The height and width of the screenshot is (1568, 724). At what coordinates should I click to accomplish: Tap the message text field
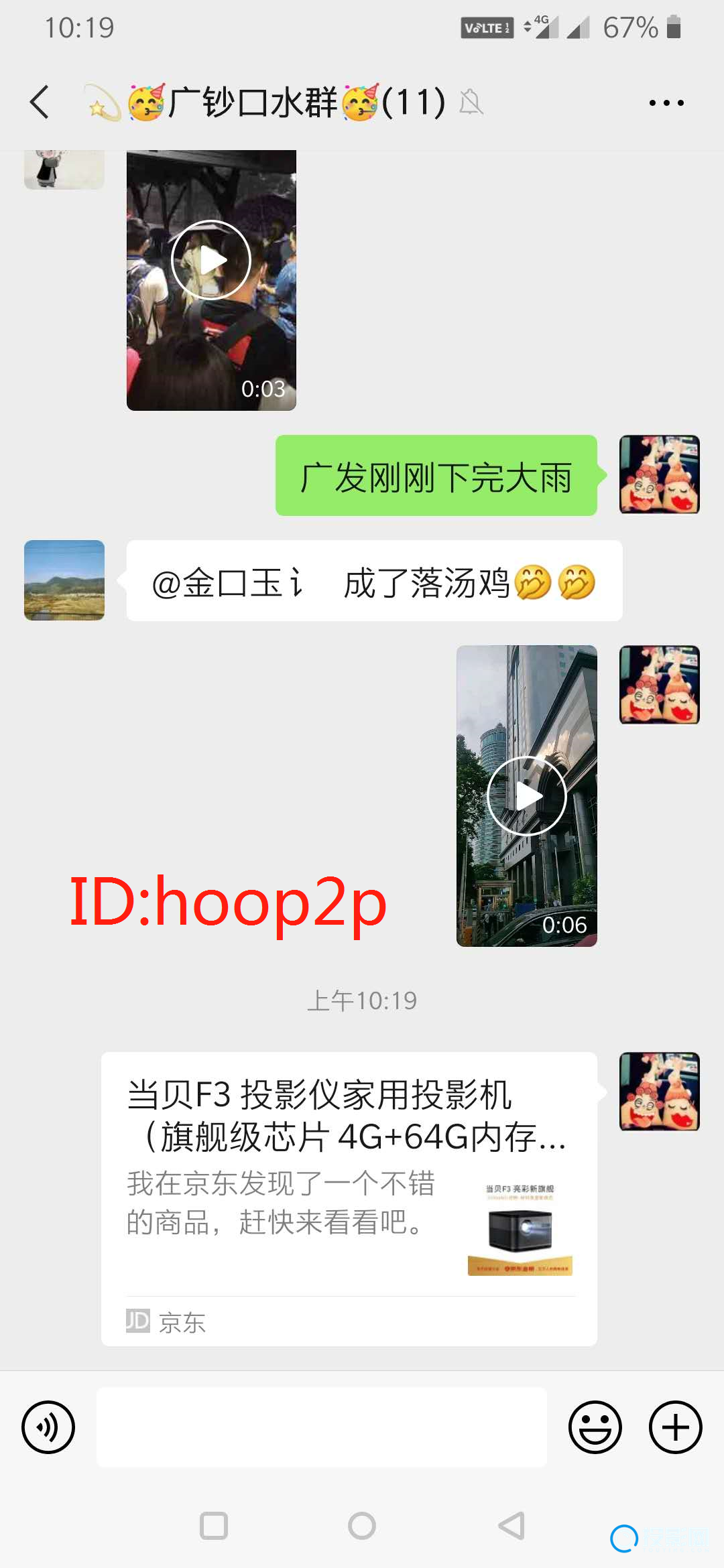[322, 1427]
